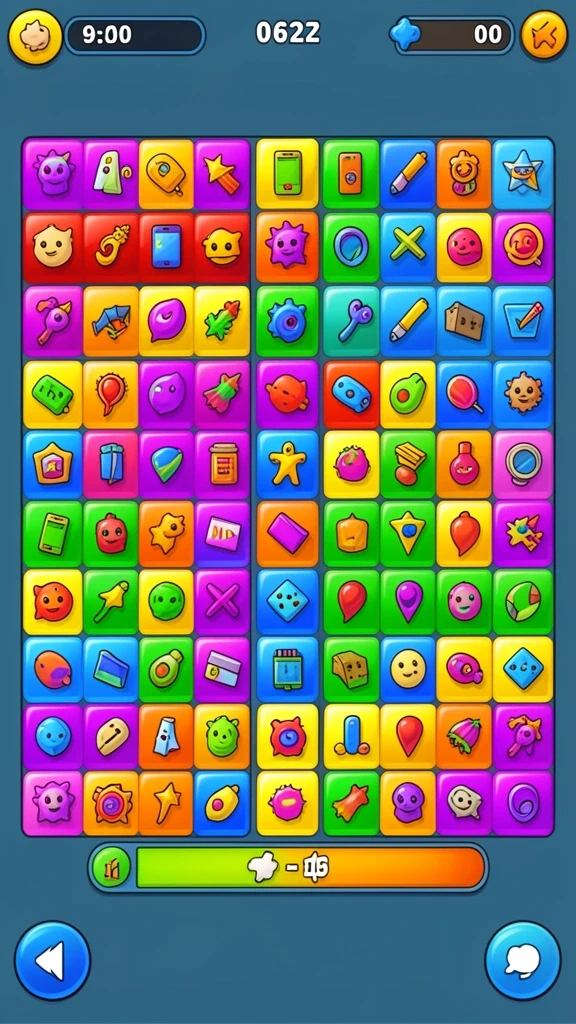This screenshot has width=576, height=1024.
Task: Pick the green smartphone on yellow tile
Action: click(x=287, y=173)
